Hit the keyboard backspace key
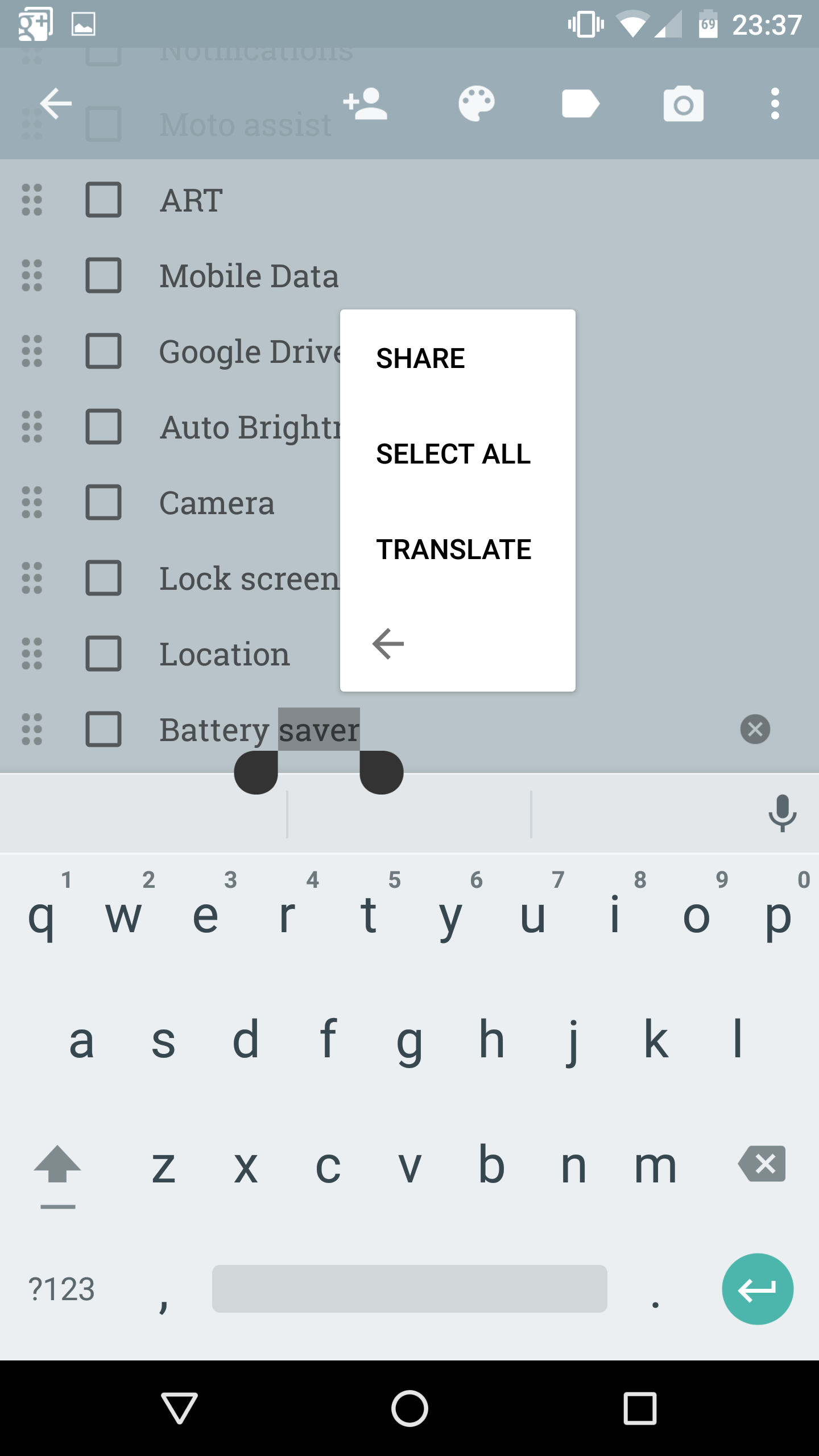819x1456 pixels. (x=762, y=1164)
